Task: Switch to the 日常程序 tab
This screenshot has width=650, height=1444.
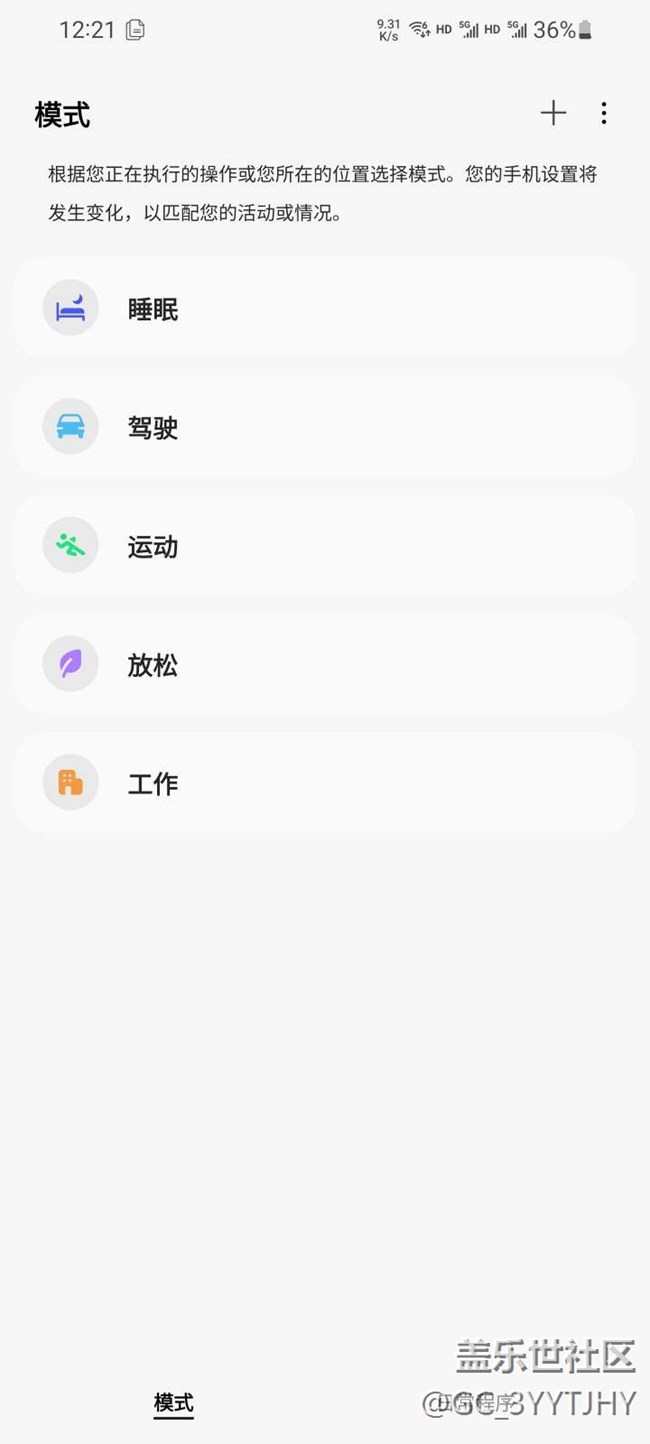Action: 482,1403
